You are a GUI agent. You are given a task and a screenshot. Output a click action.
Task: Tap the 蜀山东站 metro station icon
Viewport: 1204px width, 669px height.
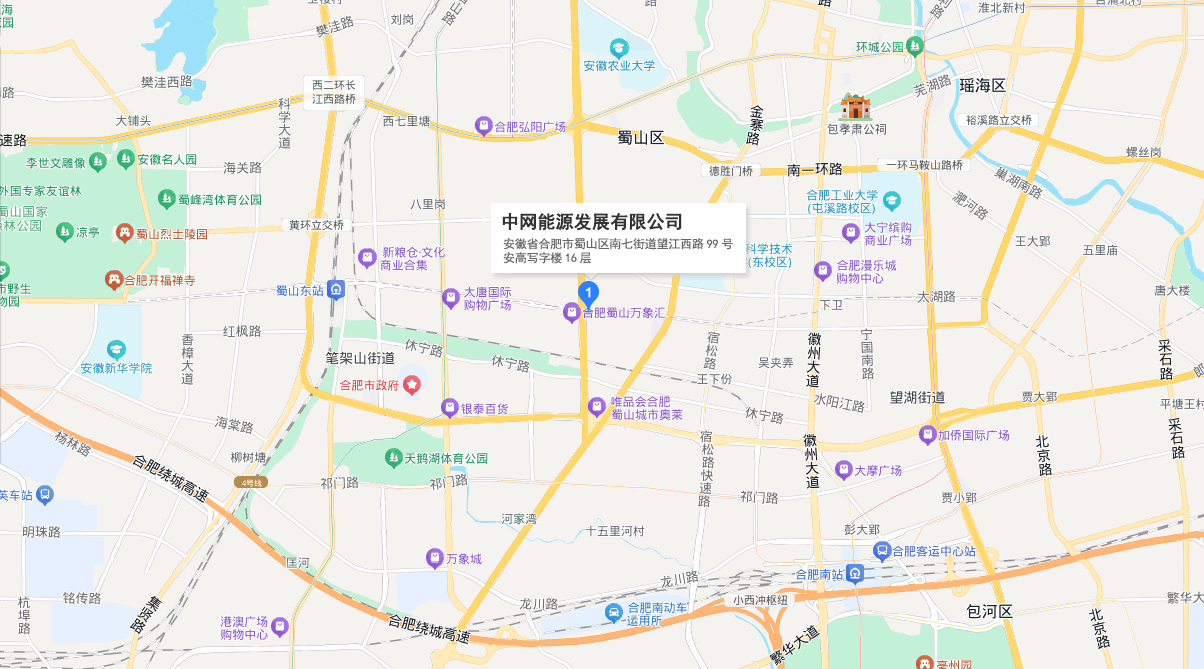(x=336, y=291)
